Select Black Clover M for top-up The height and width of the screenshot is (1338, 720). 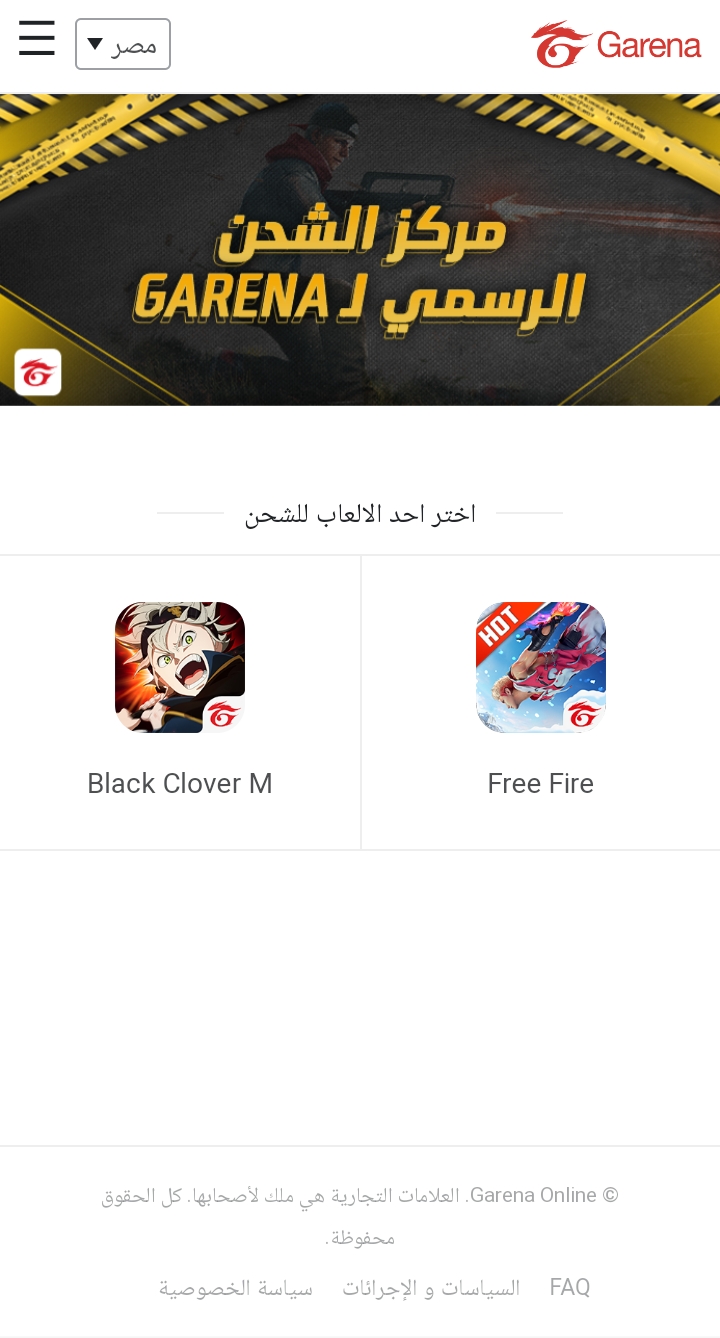(x=180, y=702)
